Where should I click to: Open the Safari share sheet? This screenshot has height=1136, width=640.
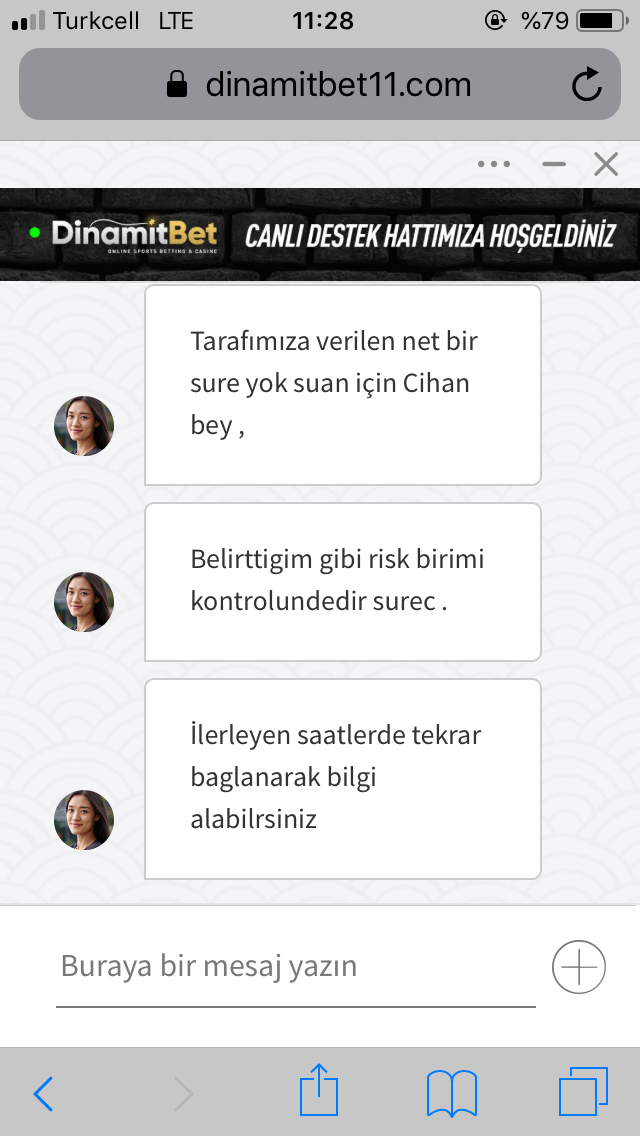point(319,1088)
